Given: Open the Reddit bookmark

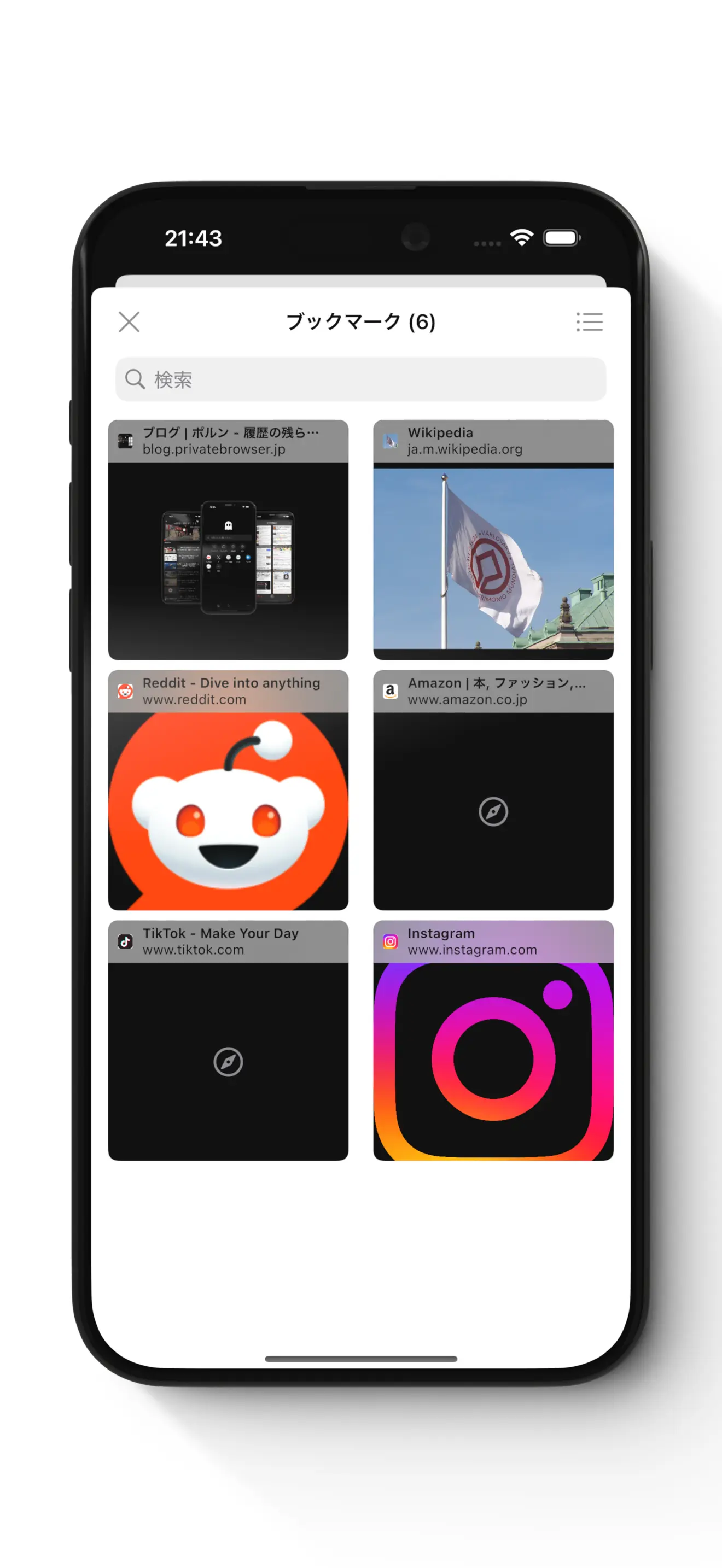Looking at the screenshot, I should tap(228, 790).
